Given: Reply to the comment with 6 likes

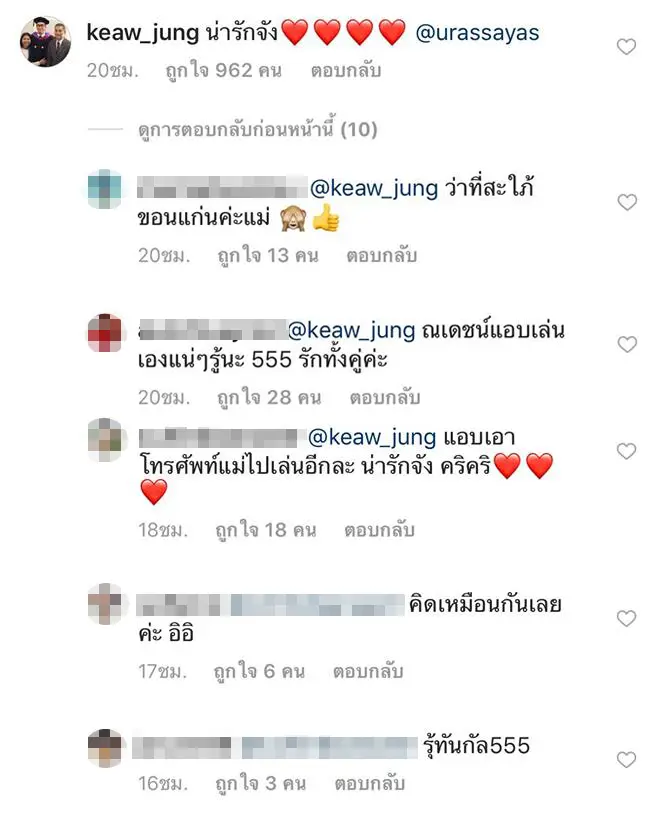Looking at the screenshot, I should tap(368, 672).
